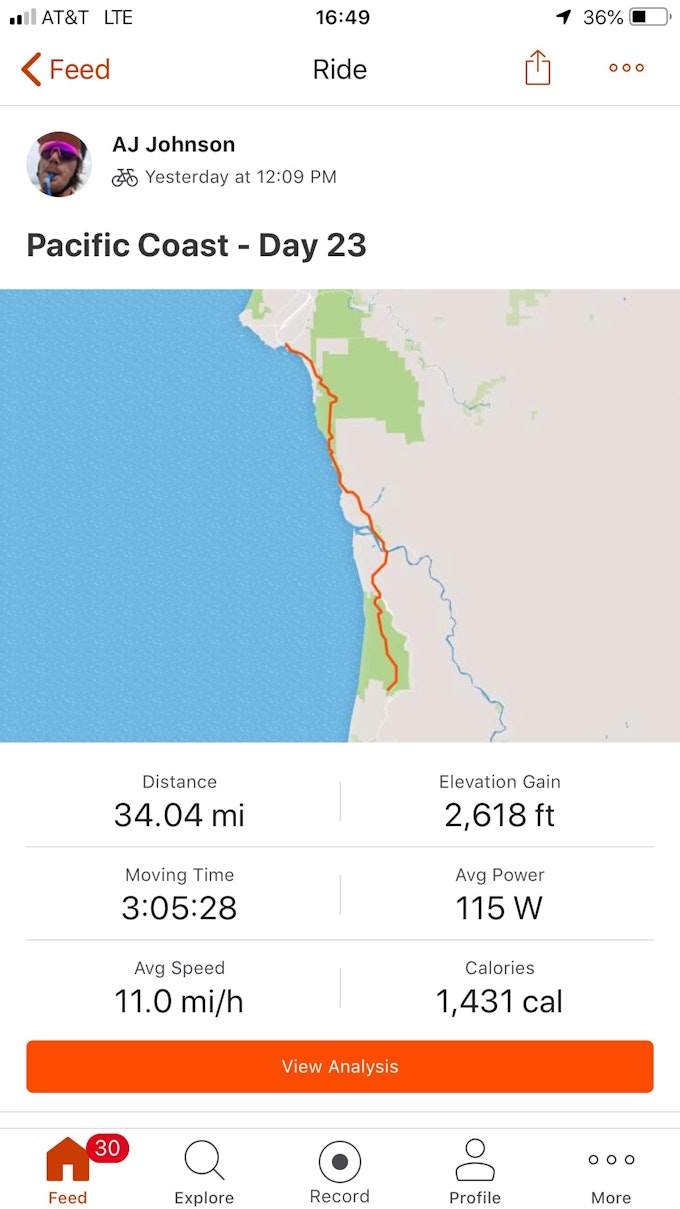Open the Record tab
The width and height of the screenshot is (680, 1209).
pos(340,1170)
